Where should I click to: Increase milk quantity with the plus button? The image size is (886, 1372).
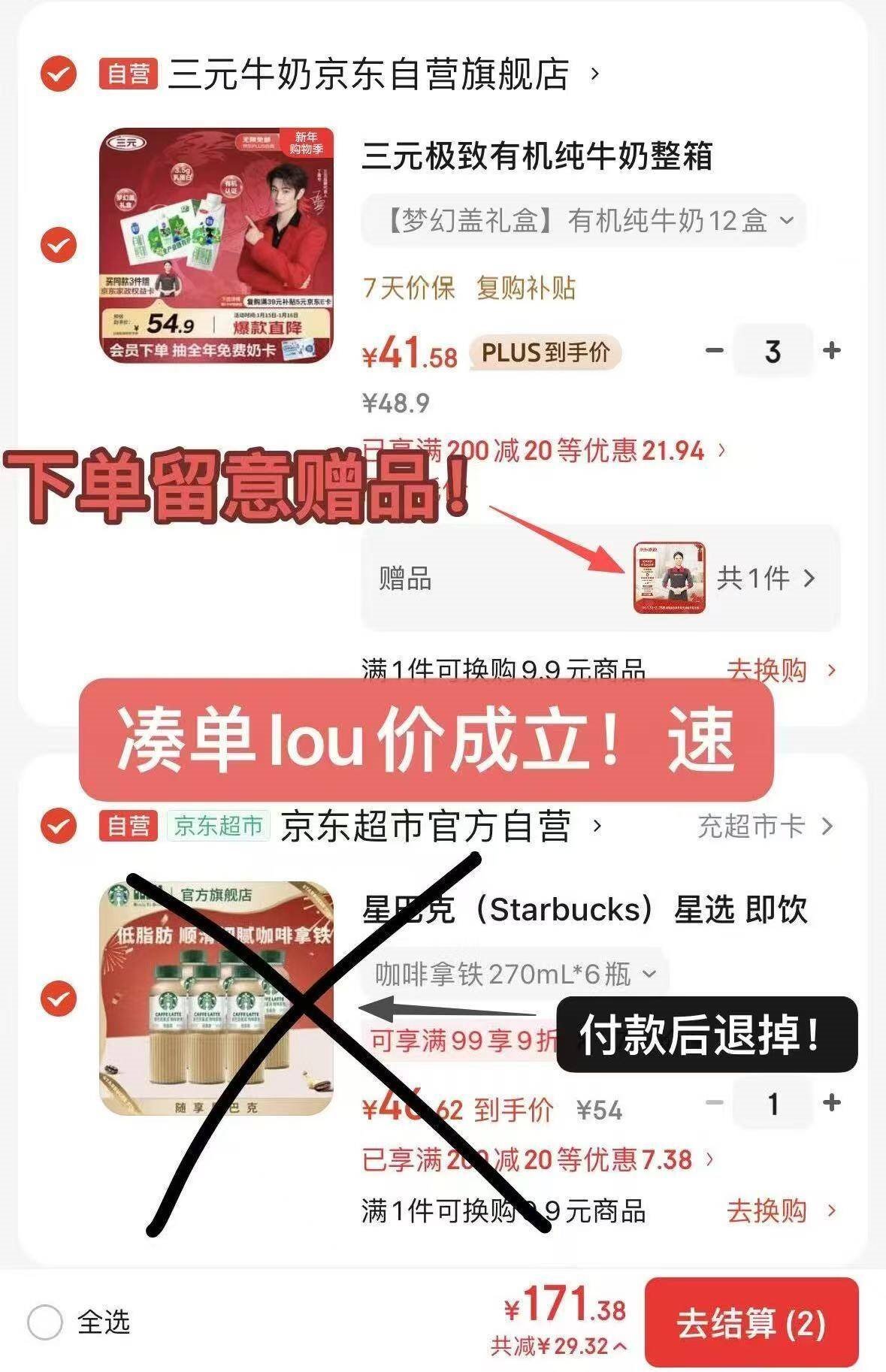[x=832, y=351]
